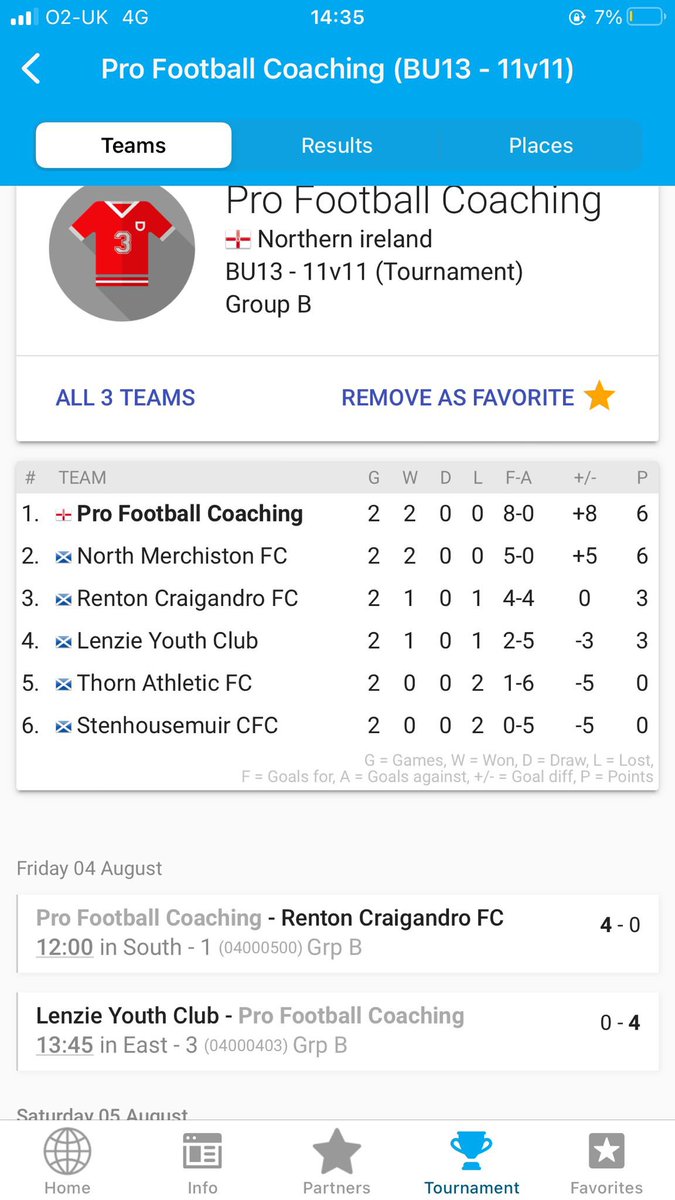Open the 12:00 match against Renton Craigandro FC
The height and width of the screenshot is (1200, 675).
coord(338,933)
